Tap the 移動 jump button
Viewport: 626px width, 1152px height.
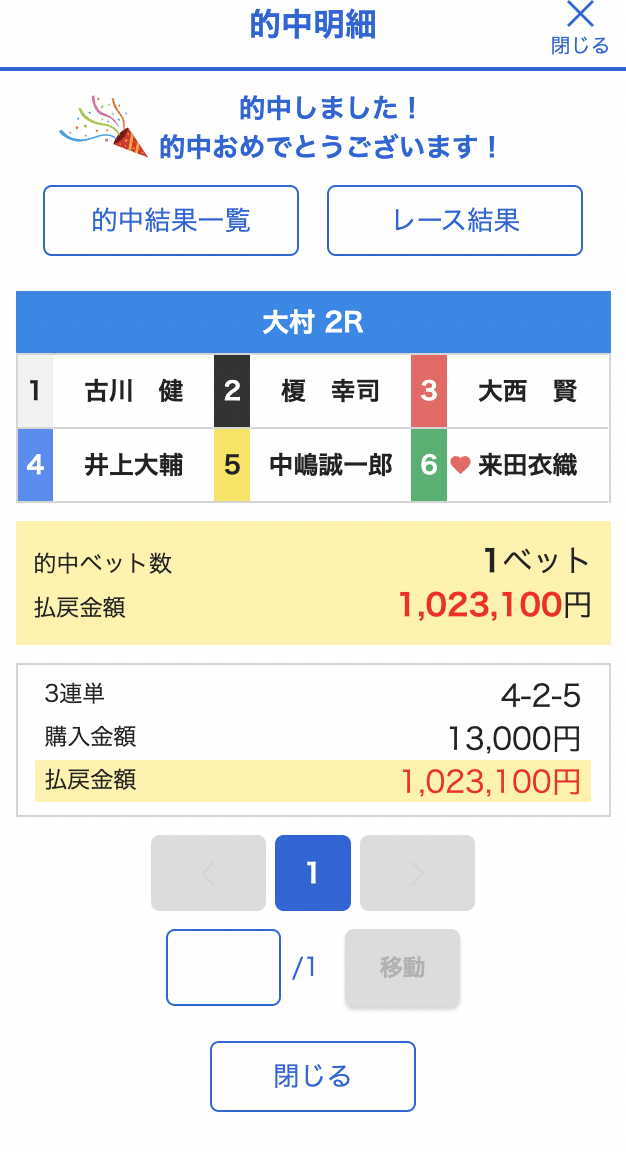[x=402, y=967]
